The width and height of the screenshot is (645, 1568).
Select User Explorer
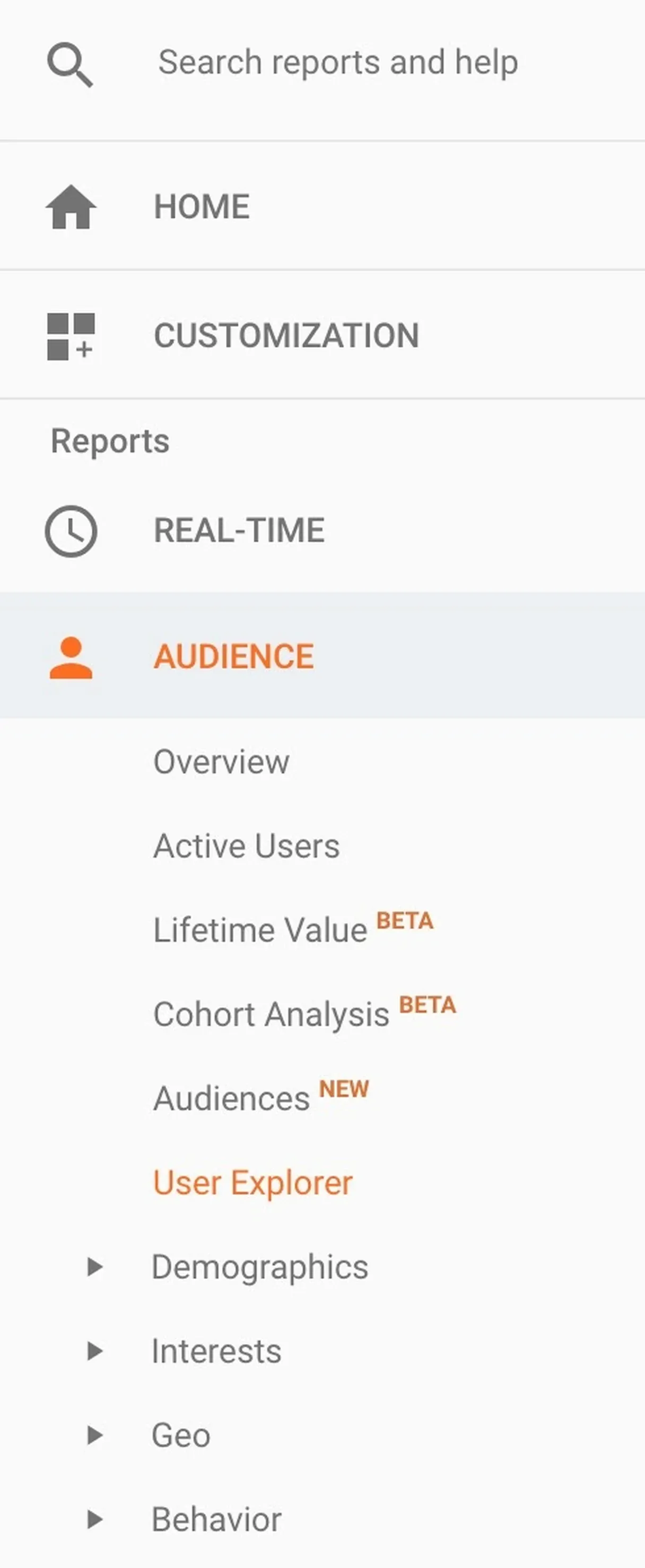(x=253, y=1183)
